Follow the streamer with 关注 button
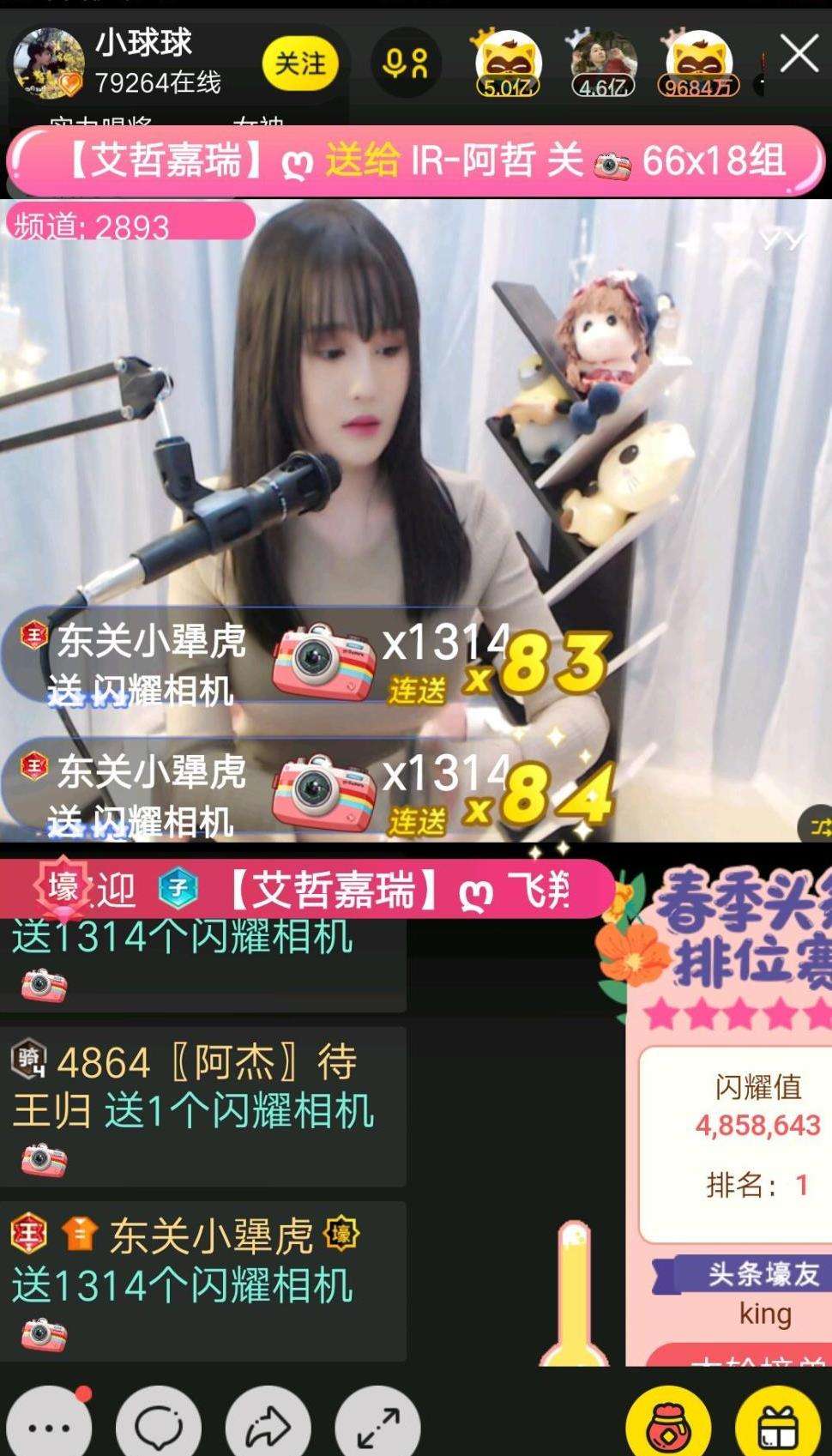 [300, 64]
